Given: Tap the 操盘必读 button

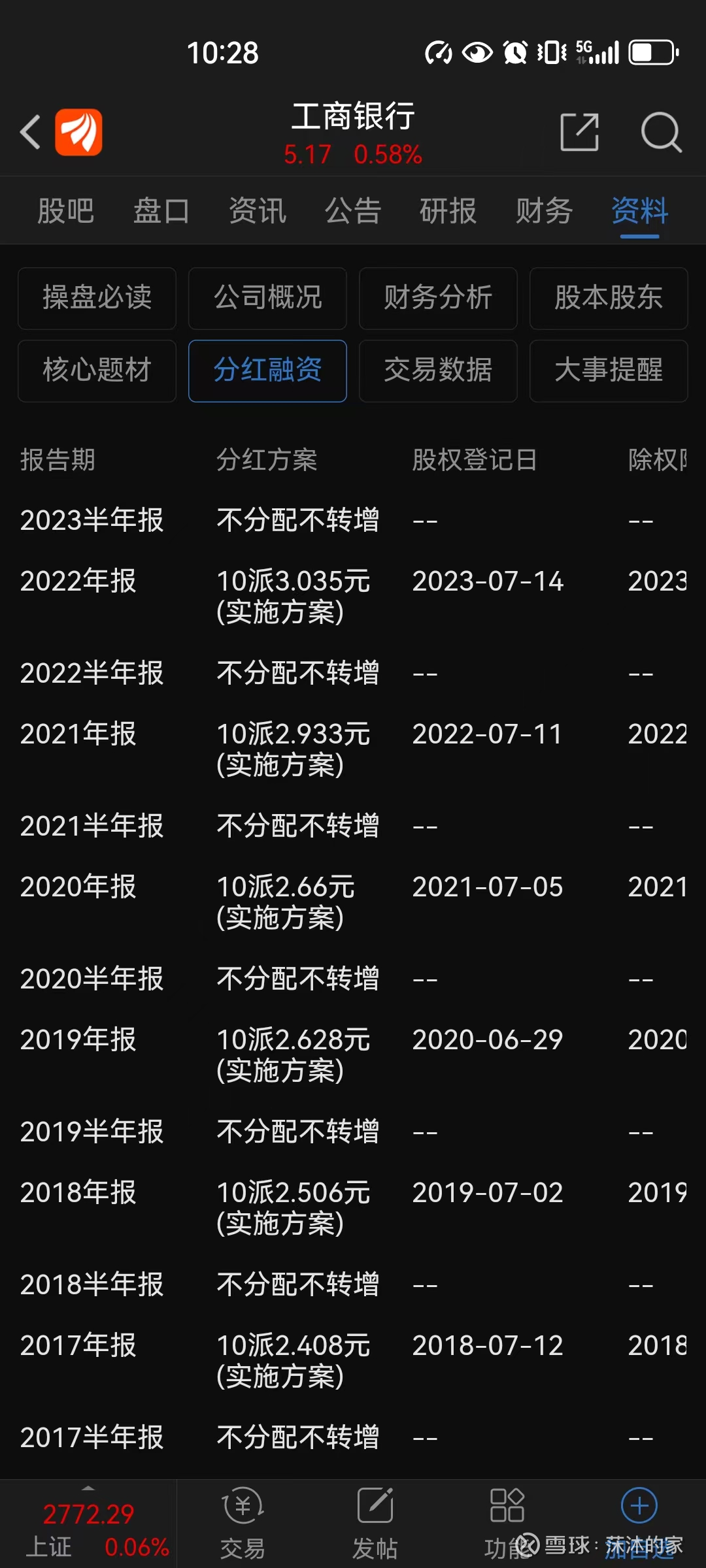Looking at the screenshot, I should pyautogui.click(x=96, y=299).
